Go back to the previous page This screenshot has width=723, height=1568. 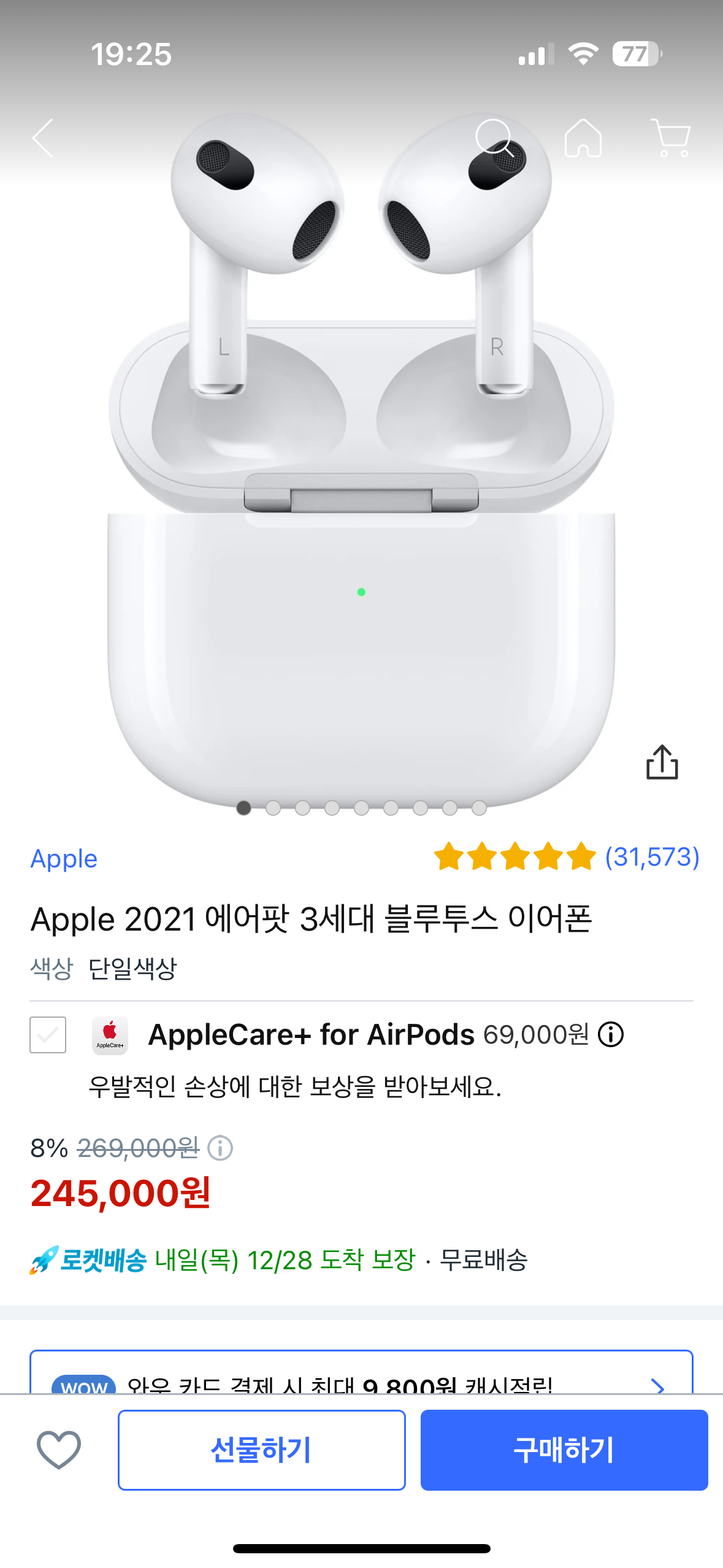[x=43, y=138]
